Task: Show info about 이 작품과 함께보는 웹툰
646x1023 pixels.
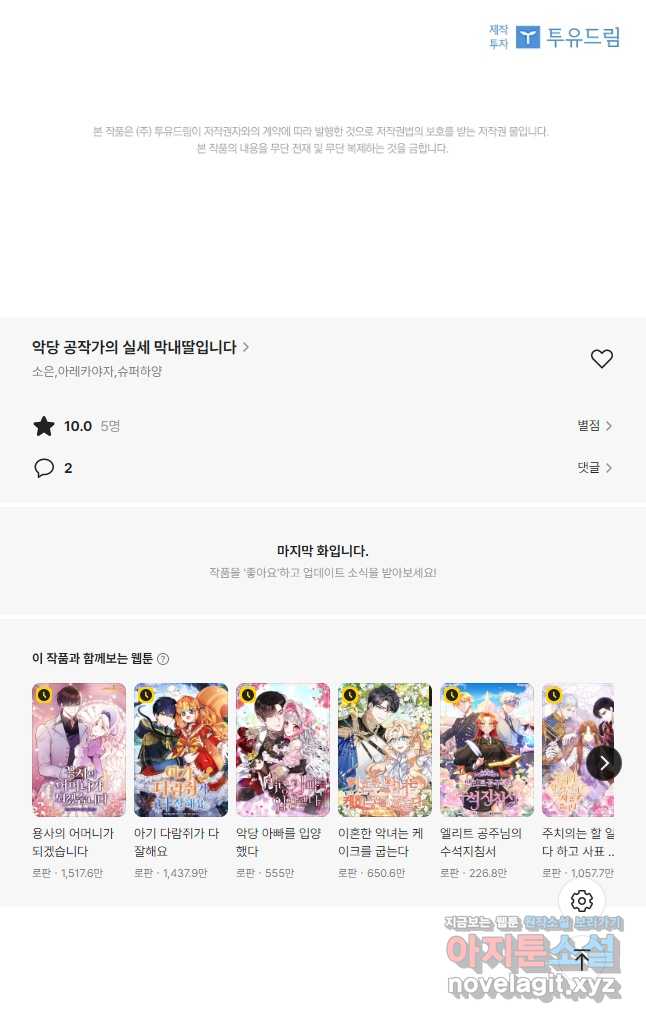Action: click(163, 659)
